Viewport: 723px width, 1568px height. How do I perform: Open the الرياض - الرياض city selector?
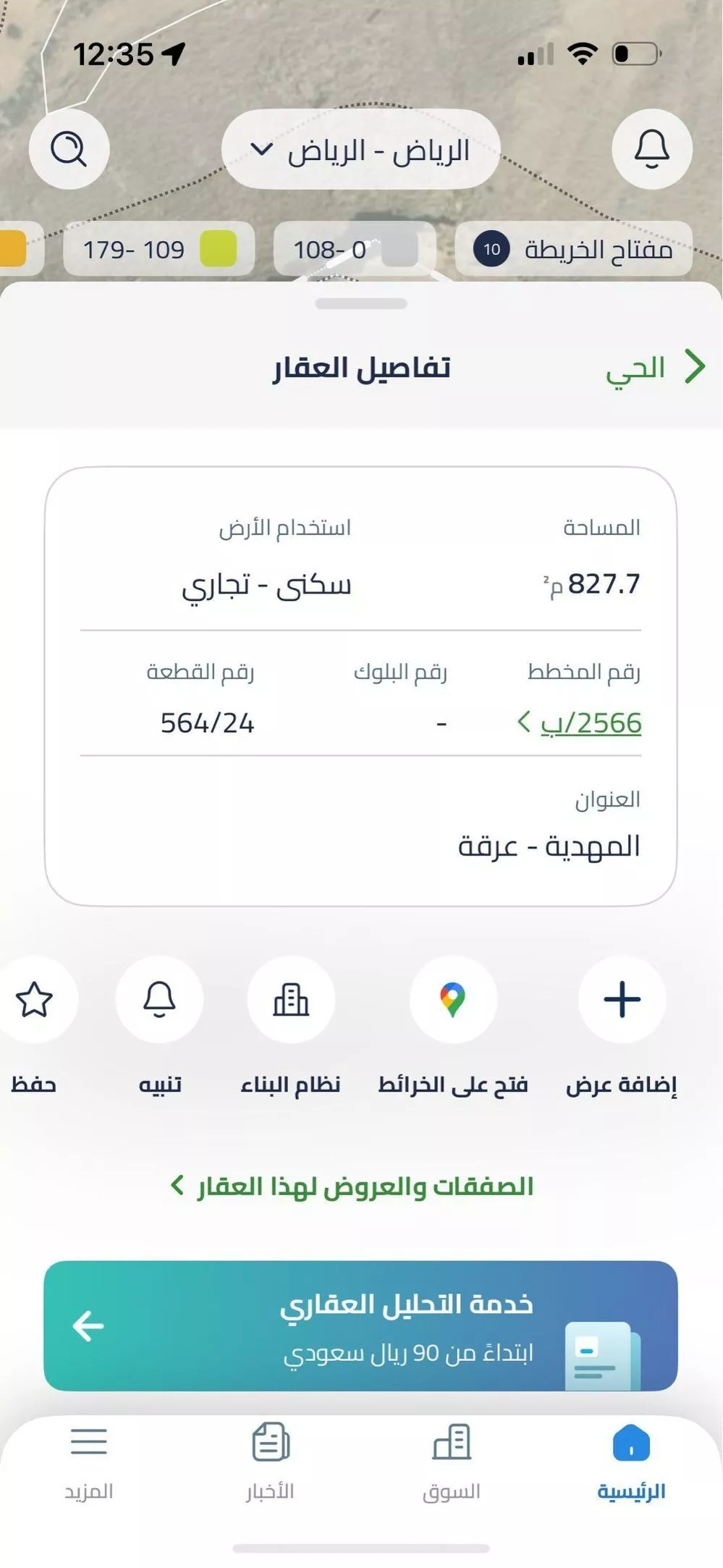(x=363, y=148)
